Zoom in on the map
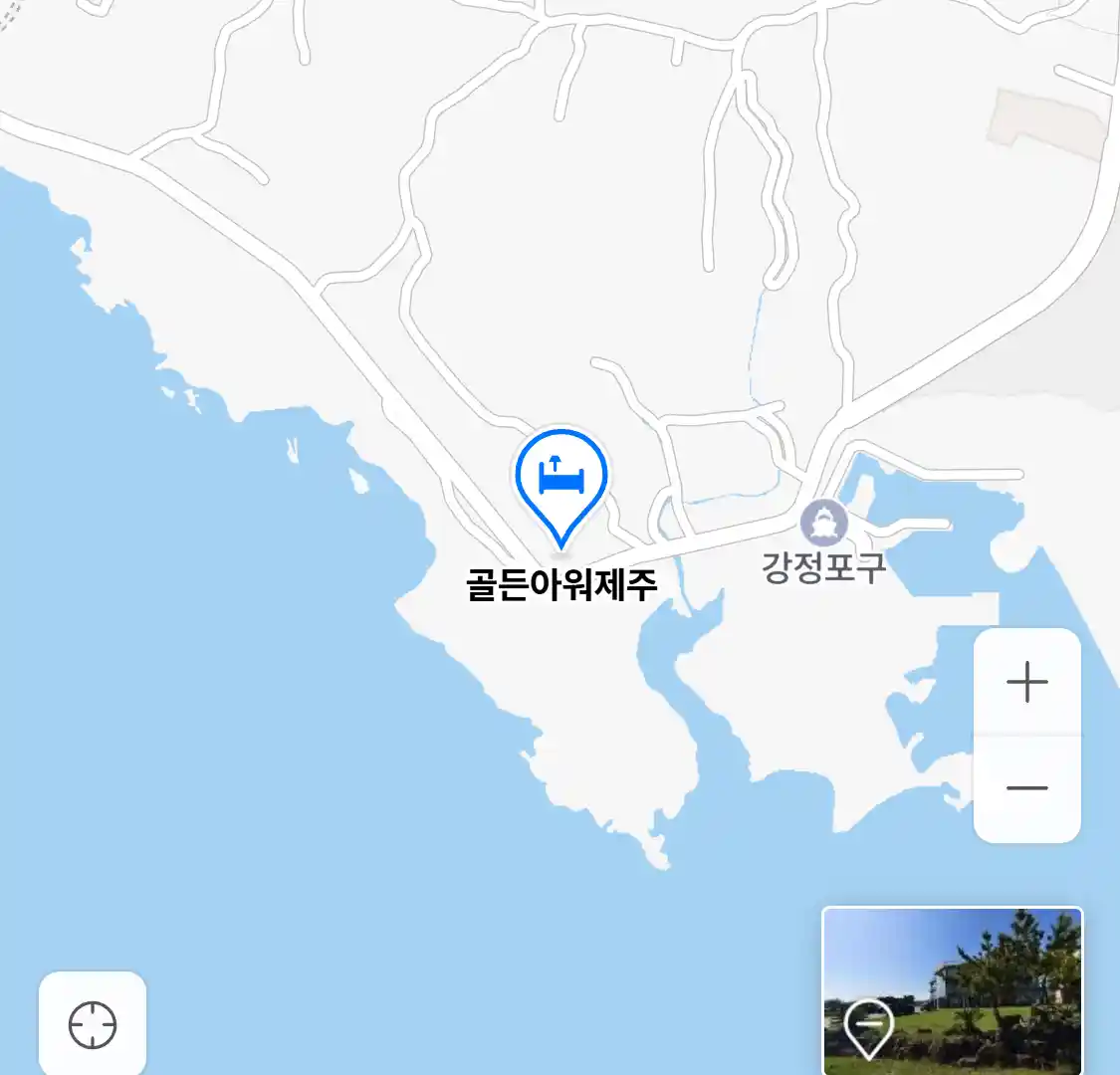The height and width of the screenshot is (1075, 1120). pos(1026,683)
